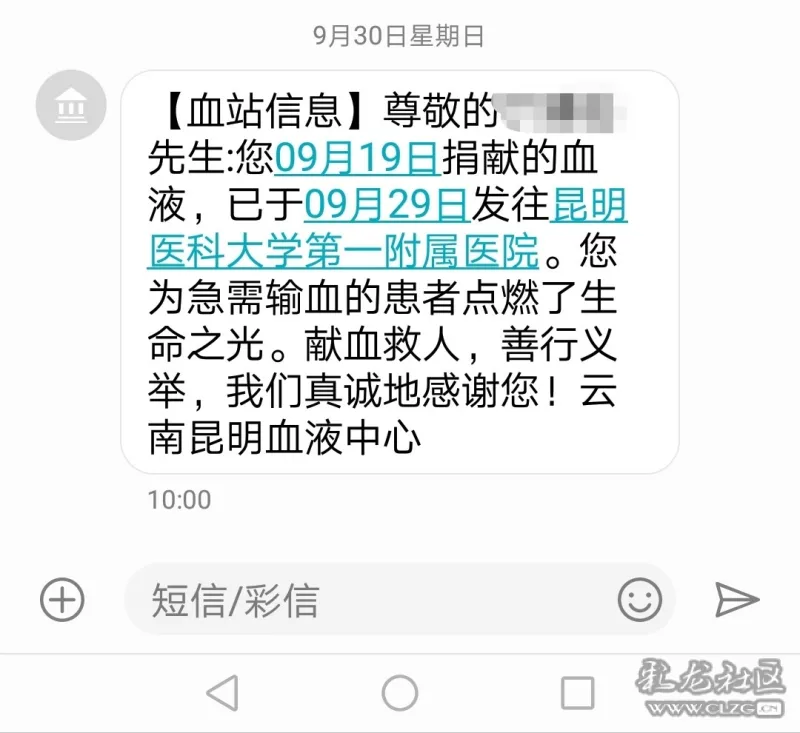Tap the 09月19日 date link
The image size is (800, 733).
tap(357, 158)
